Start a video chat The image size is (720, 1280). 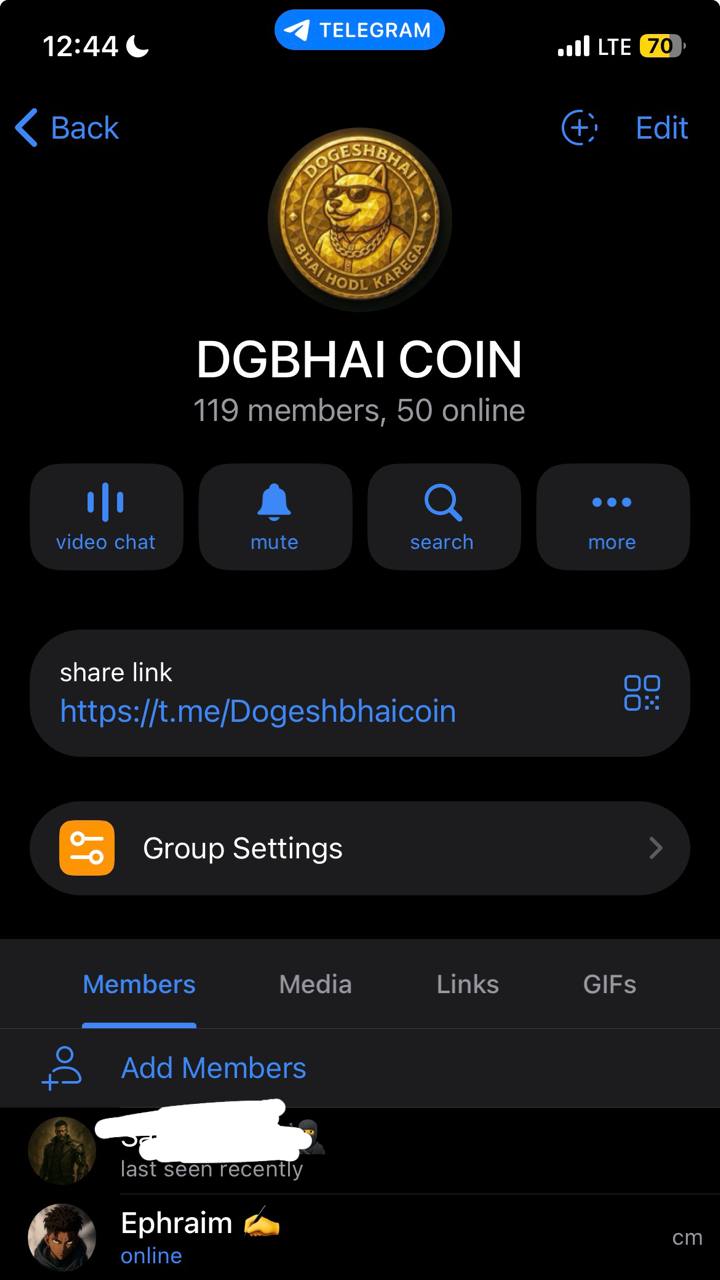[x=106, y=516]
